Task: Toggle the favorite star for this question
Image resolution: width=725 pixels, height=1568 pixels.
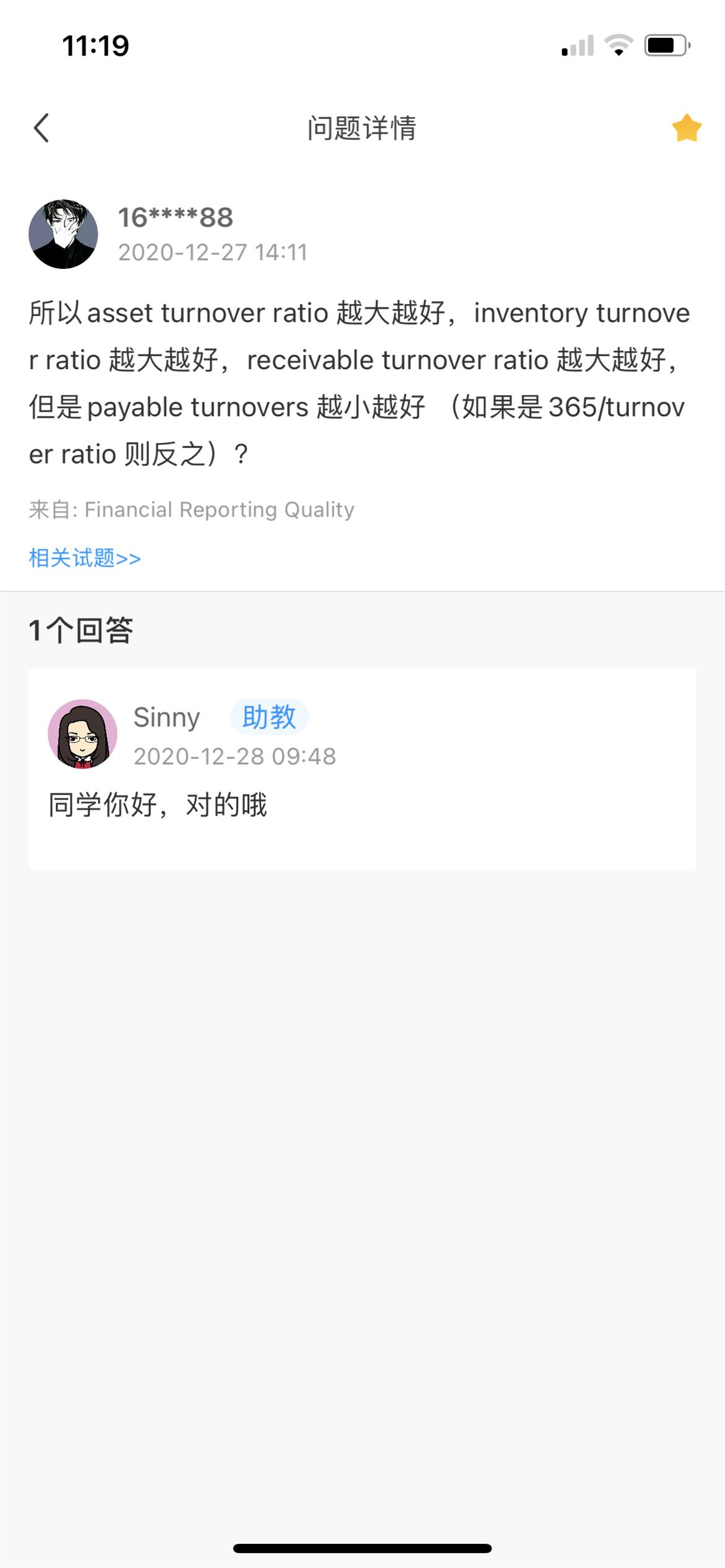Action: coord(687,128)
